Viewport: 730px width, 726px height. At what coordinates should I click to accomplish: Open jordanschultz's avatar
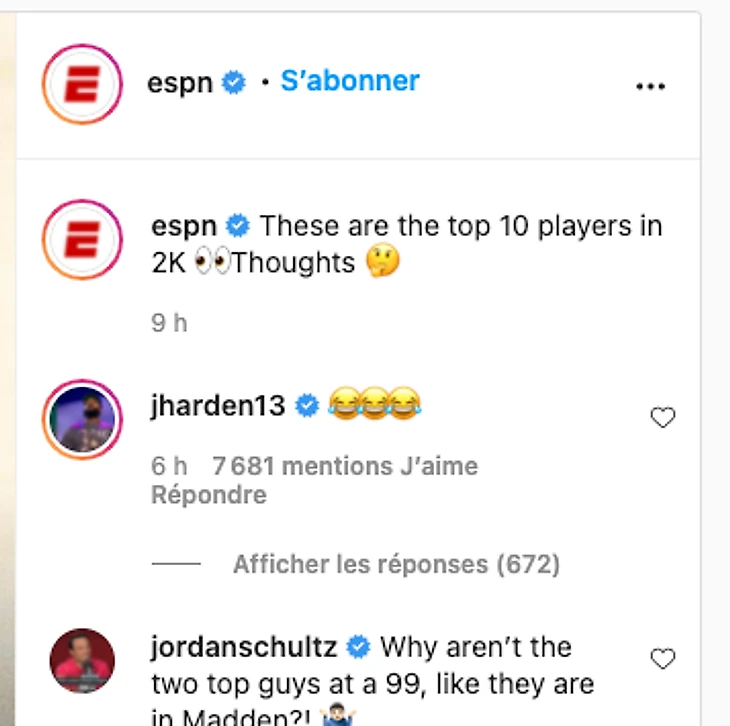coord(82,660)
